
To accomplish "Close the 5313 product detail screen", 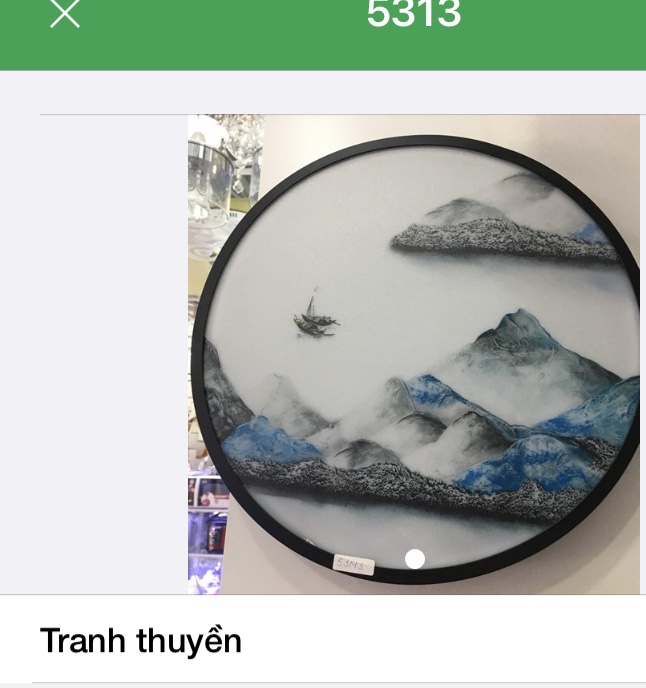I will (65, 14).
